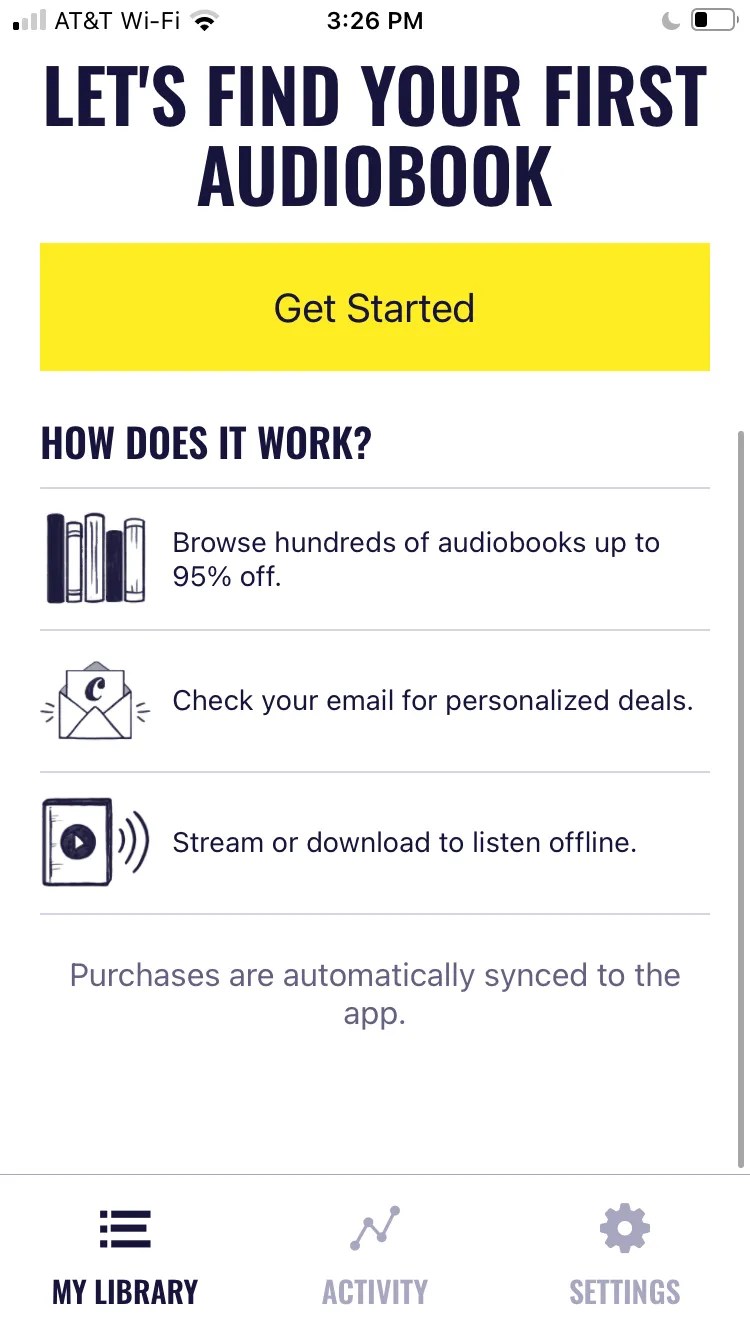Tap the My Library list icon
Image resolution: width=750 pixels, height=1334 pixels.
[x=125, y=1227]
